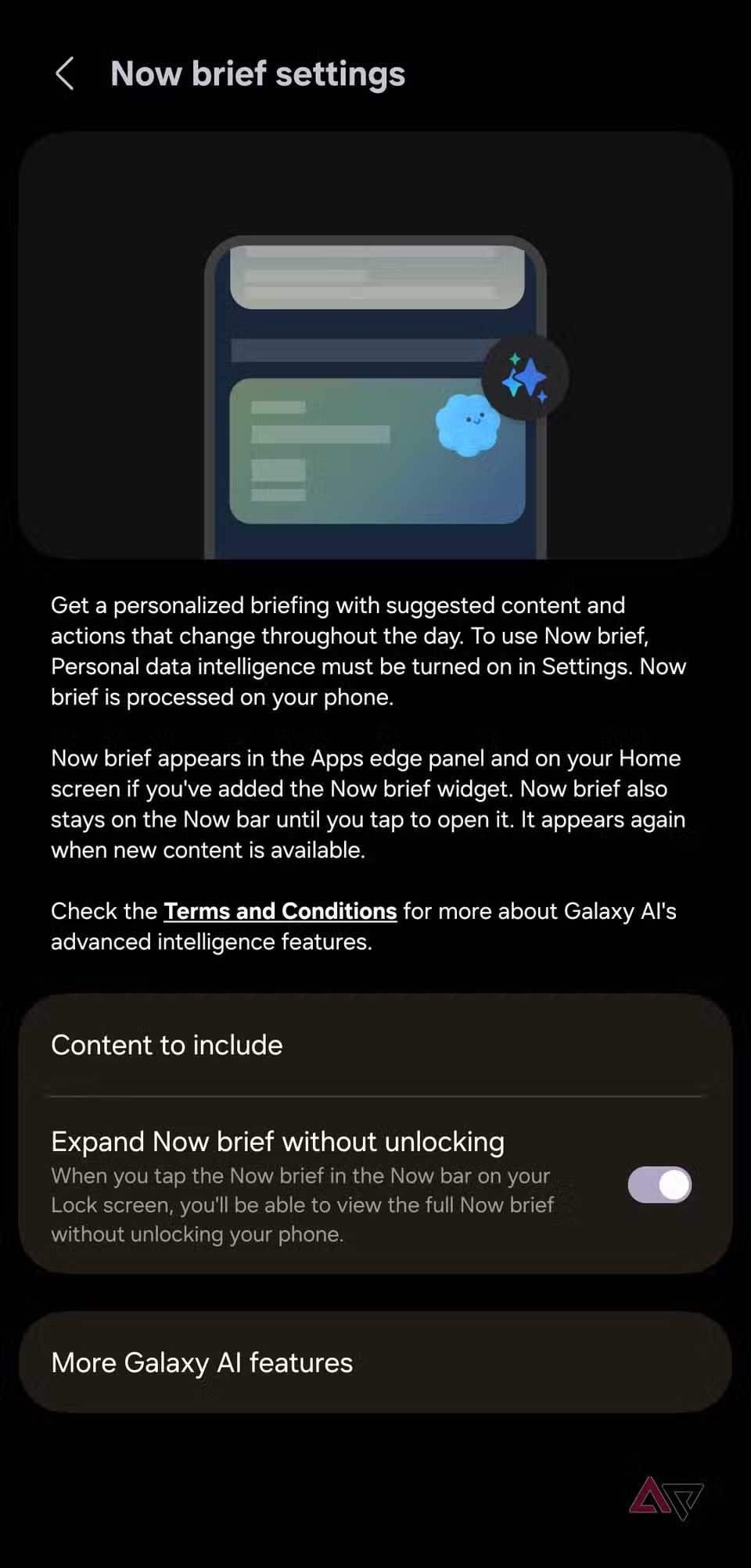Viewport: 751px width, 1568px height.
Task: Go back from Now brief settings
Action: [x=65, y=74]
